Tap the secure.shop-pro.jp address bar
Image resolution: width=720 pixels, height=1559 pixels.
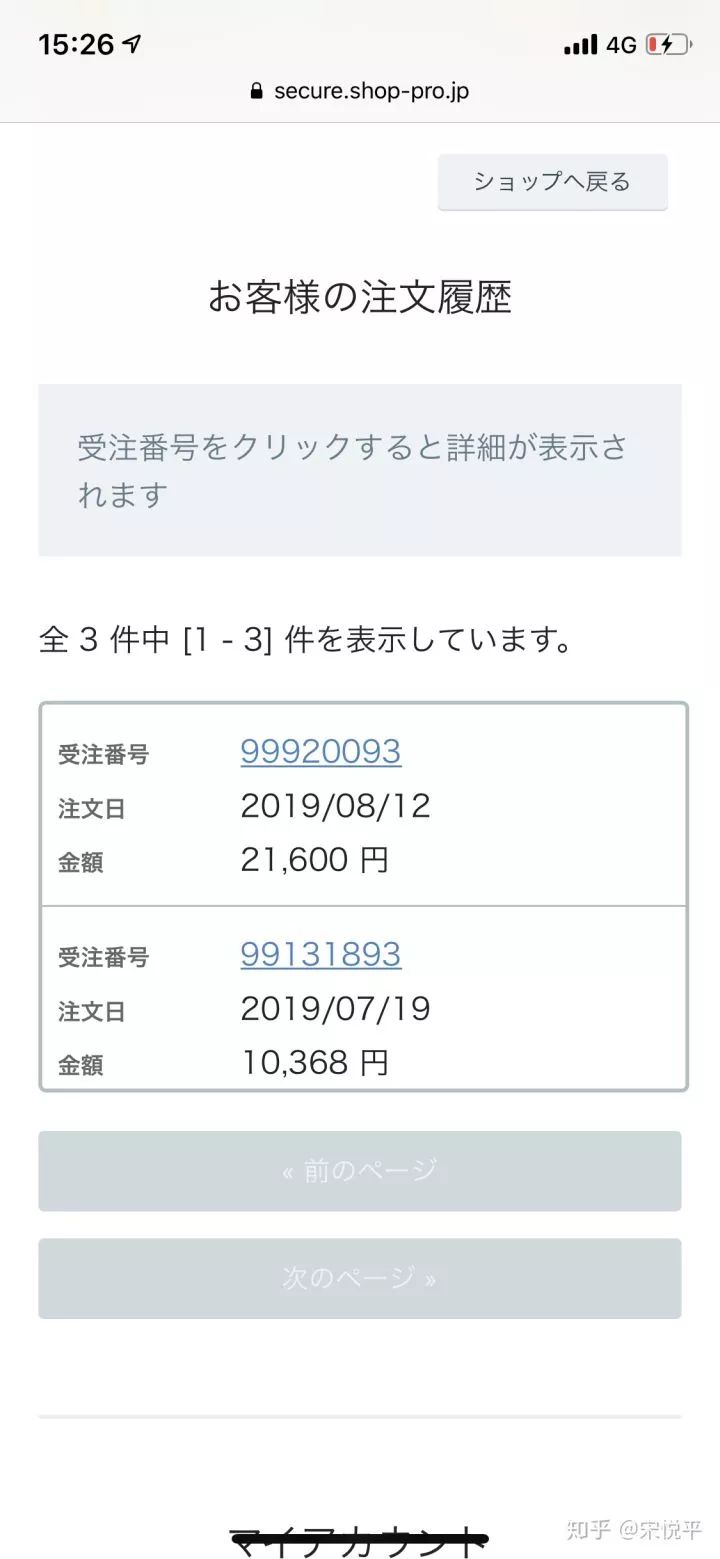360,92
